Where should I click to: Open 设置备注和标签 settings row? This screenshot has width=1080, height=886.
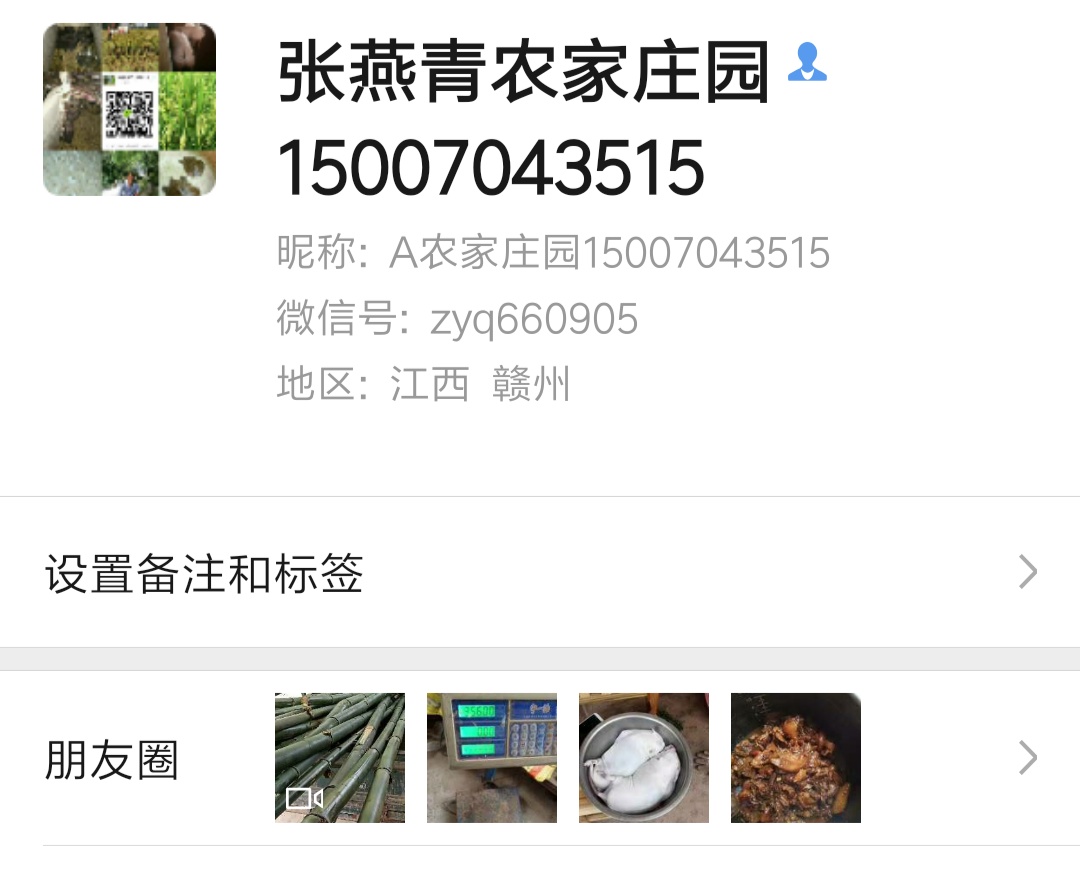click(x=540, y=573)
